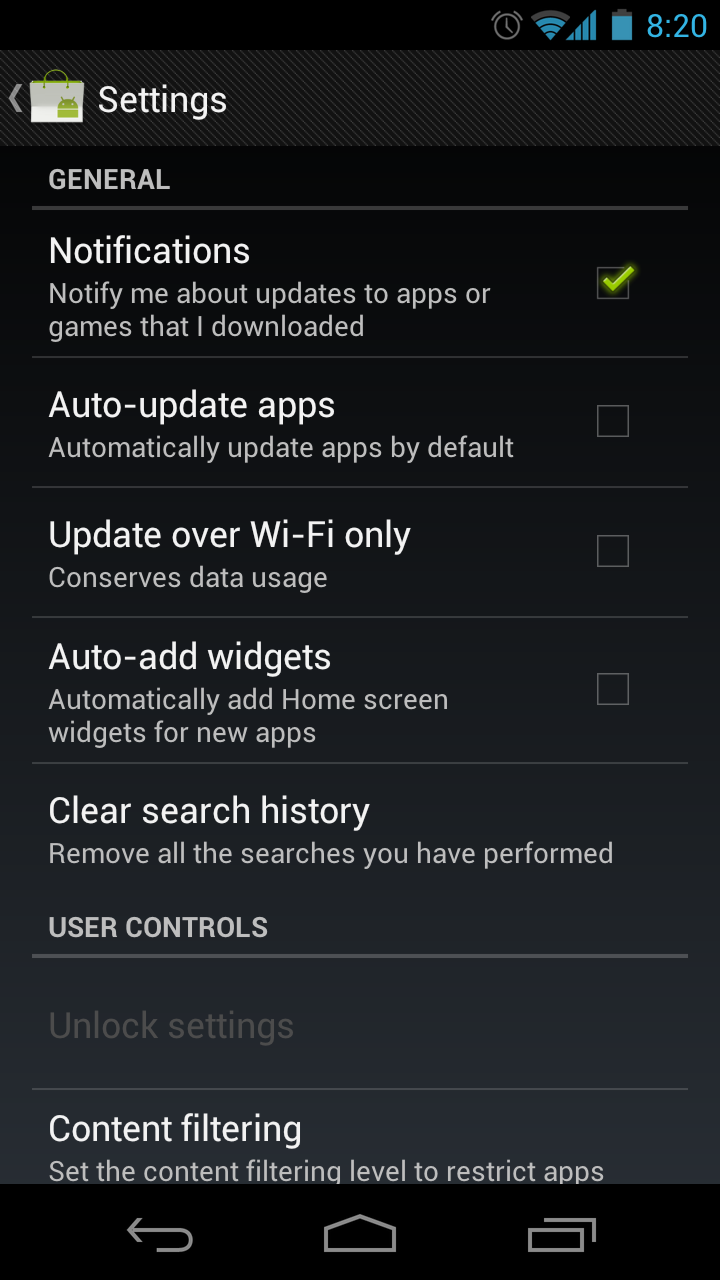The image size is (720, 1280).
Task: Uncheck the Notifications checkbox
Action: click(612, 282)
